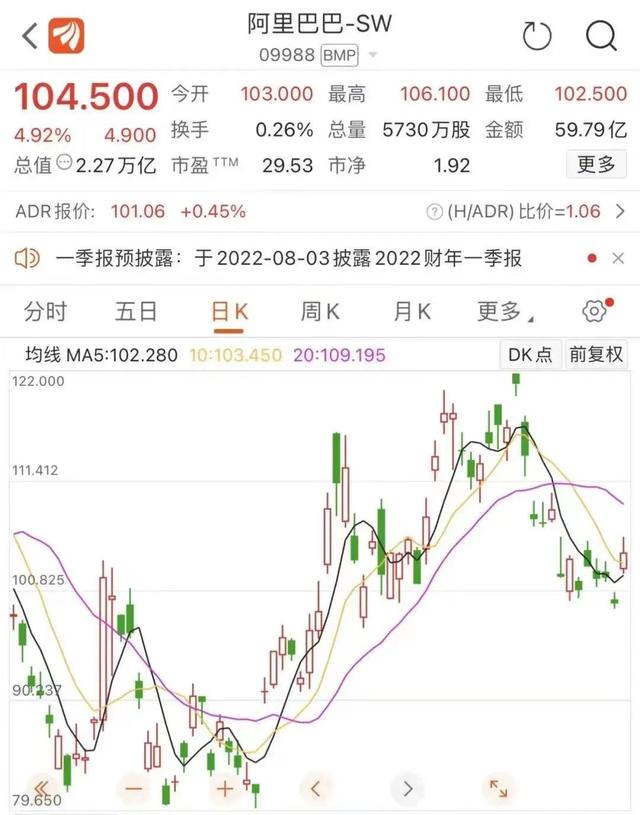Switch to the 周K chart tab
The width and height of the screenshot is (640, 815).
click(x=320, y=312)
